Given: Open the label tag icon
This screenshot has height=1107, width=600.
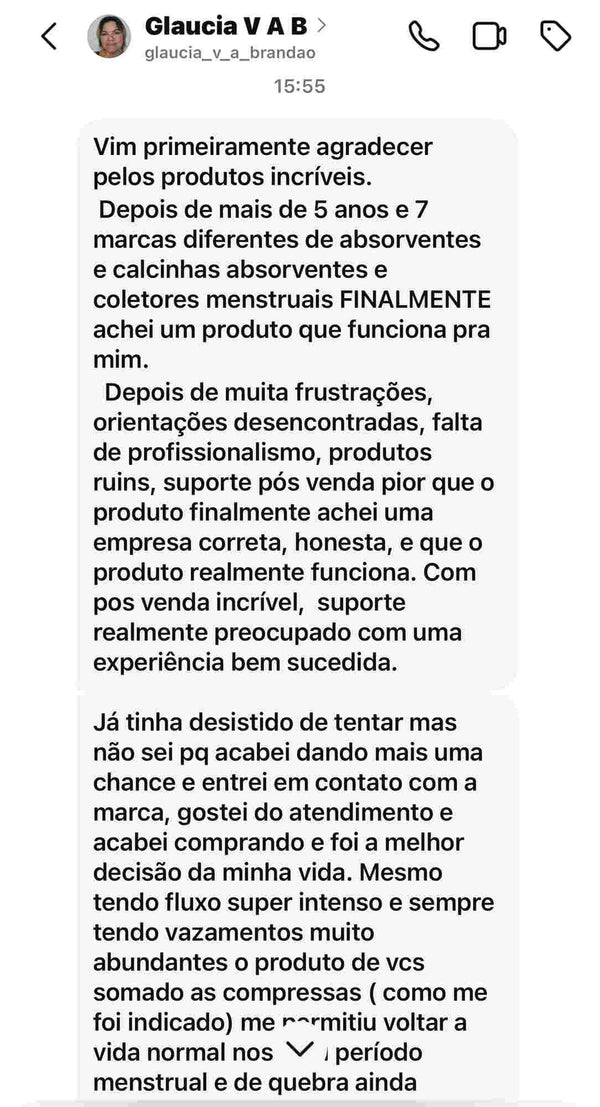Looking at the screenshot, I should (555, 36).
